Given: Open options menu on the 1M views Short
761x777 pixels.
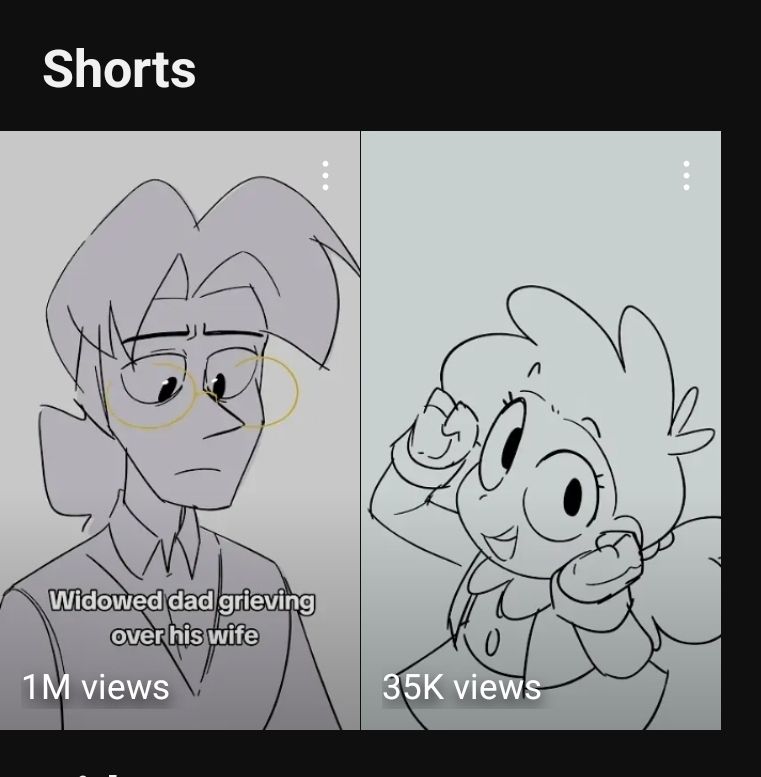Looking at the screenshot, I should tap(326, 175).
